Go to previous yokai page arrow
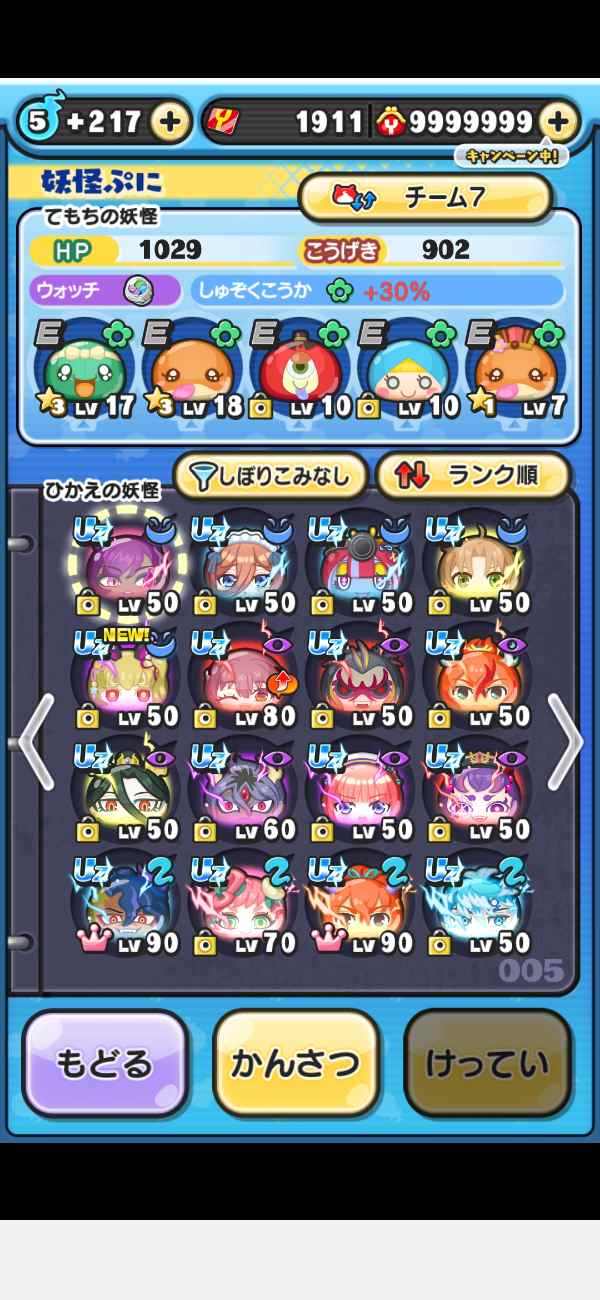Viewport: 600px width, 1300px height. coord(35,742)
